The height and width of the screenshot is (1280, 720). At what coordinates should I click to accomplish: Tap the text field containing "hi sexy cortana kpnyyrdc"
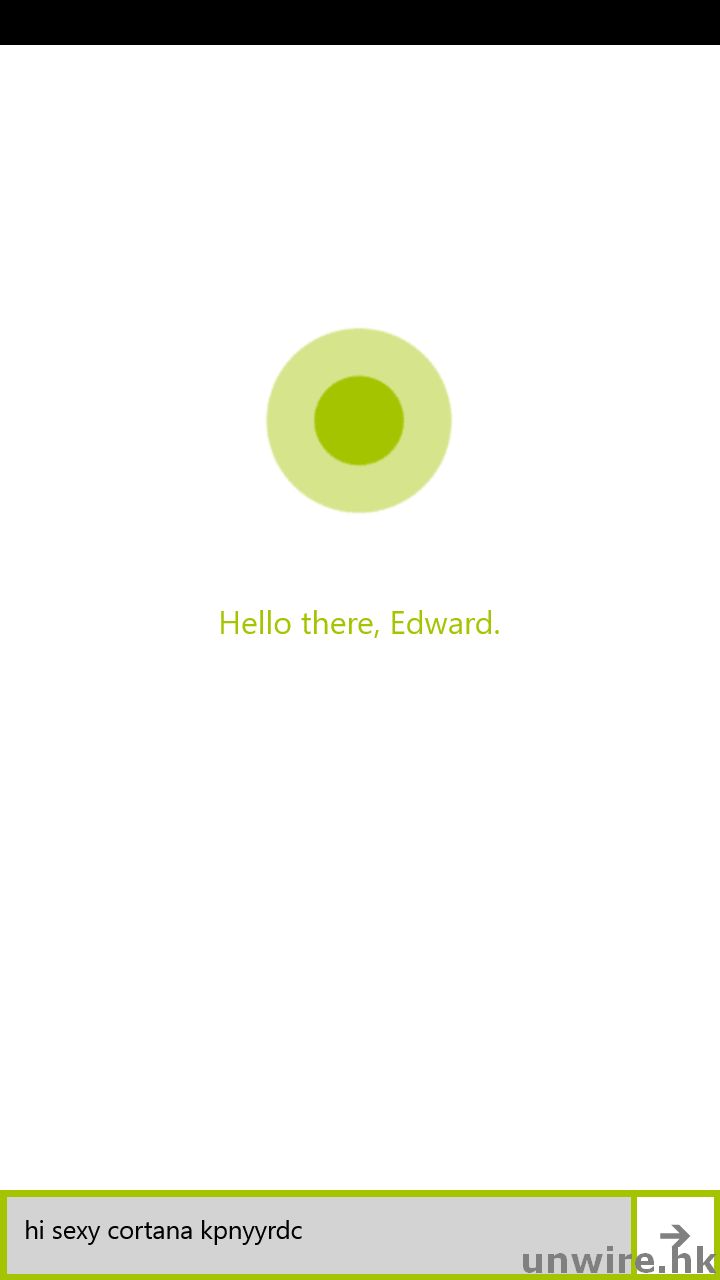318,1232
